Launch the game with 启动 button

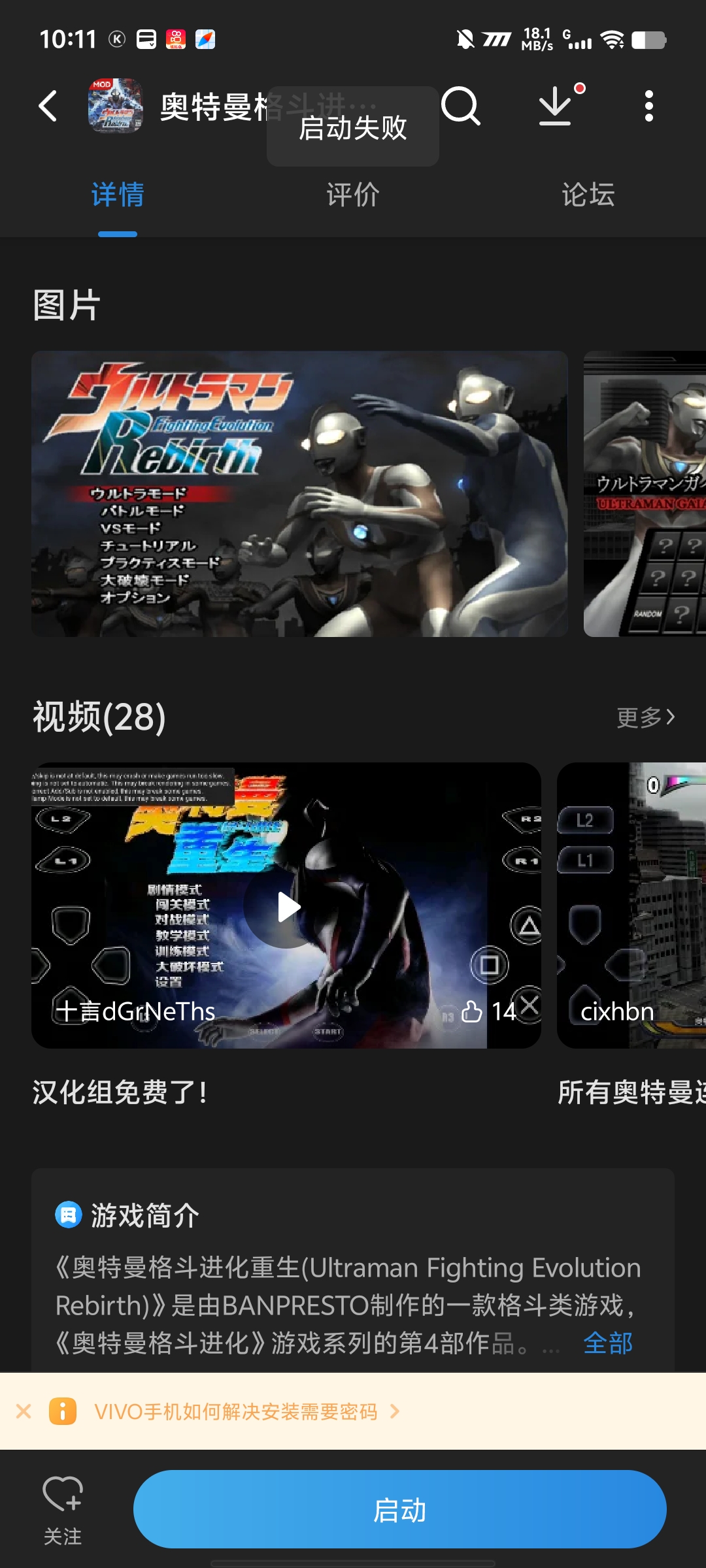[x=399, y=1509]
